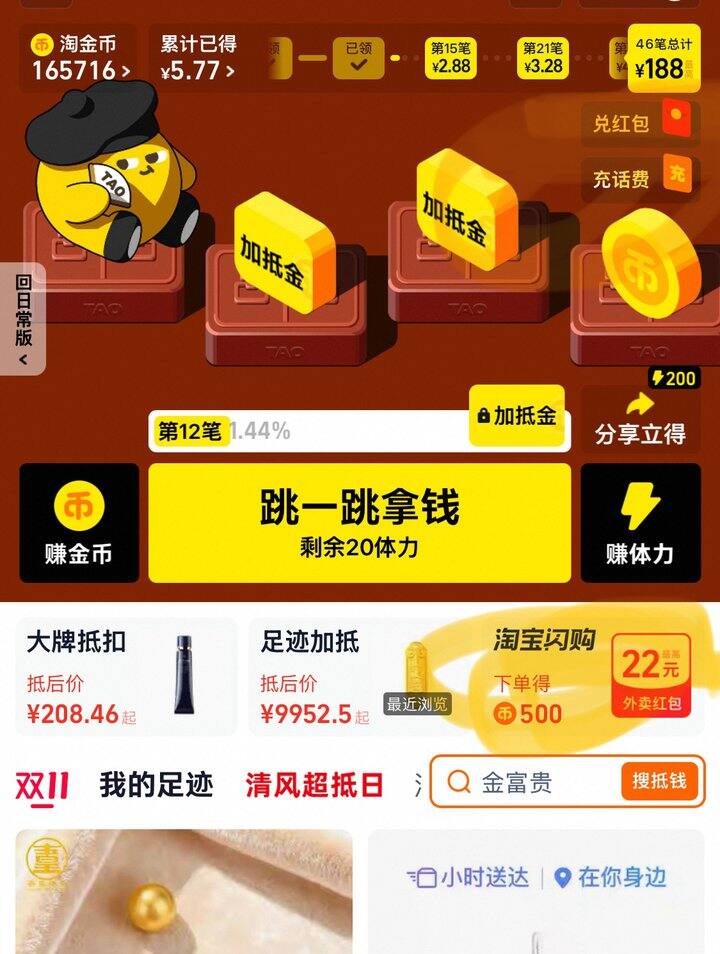
Task: Open 赚体力 to earn stamina
Action: pos(640,523)
